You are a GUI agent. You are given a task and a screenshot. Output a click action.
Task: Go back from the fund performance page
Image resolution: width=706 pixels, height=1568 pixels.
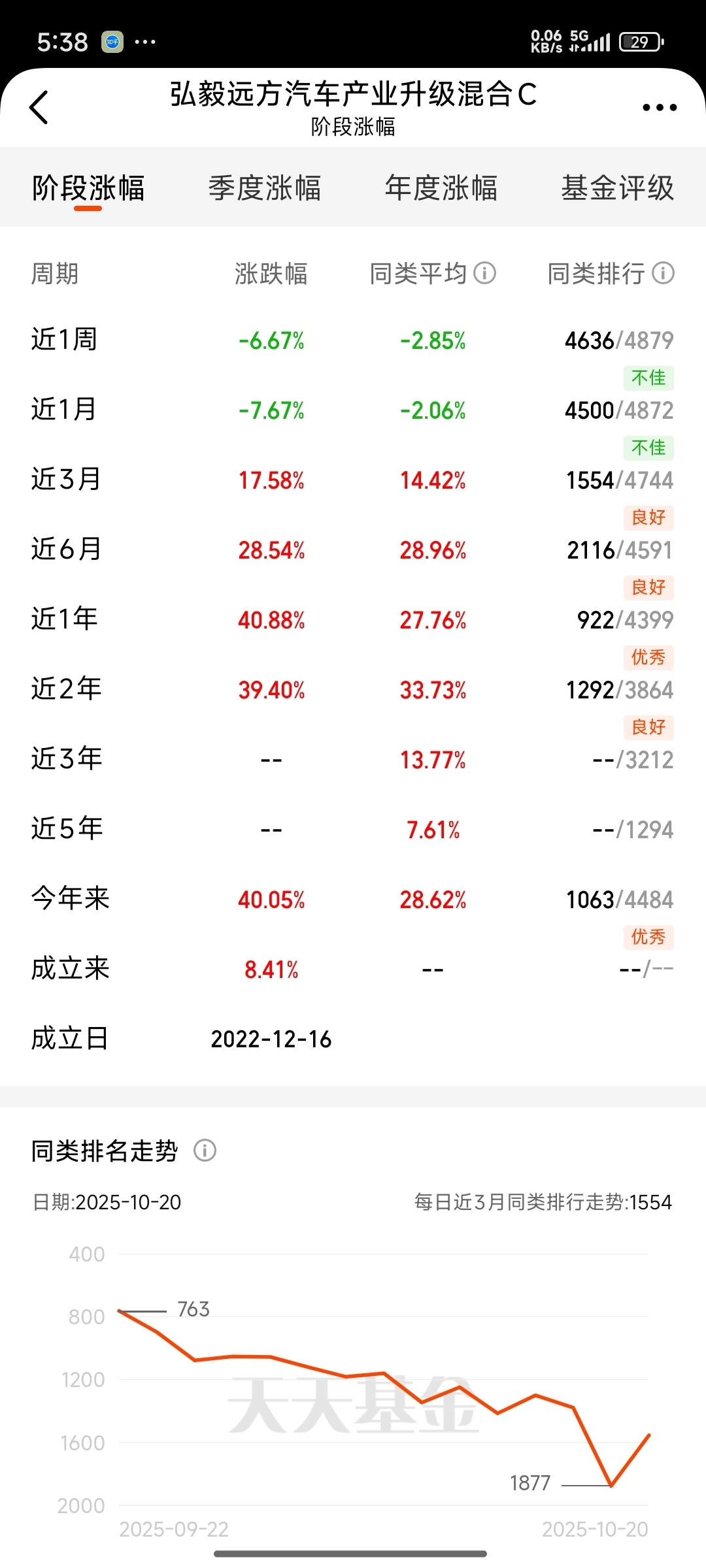[x=39, y=107]
